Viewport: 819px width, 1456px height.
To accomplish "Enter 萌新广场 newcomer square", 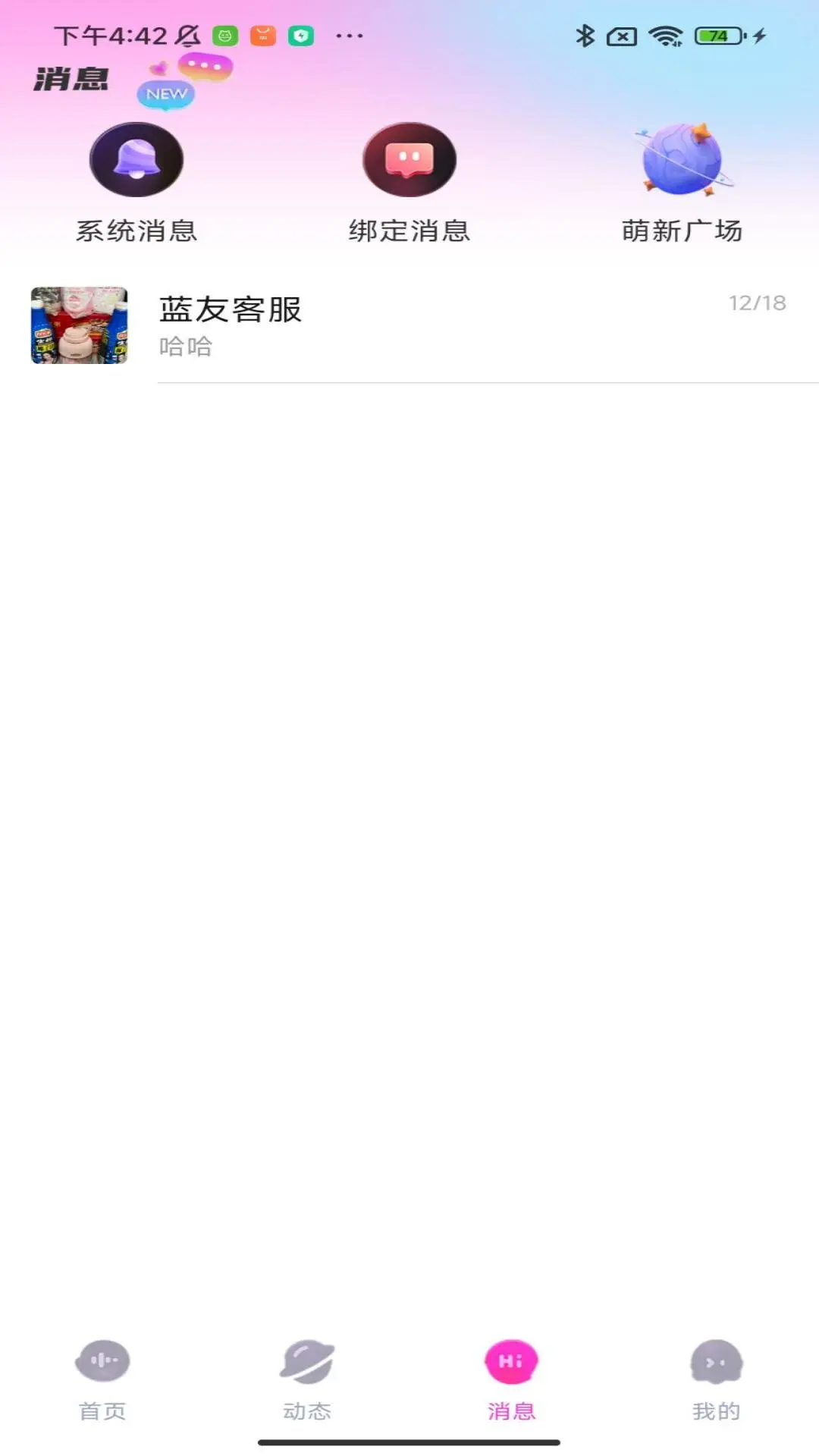I will coord(682,182).
